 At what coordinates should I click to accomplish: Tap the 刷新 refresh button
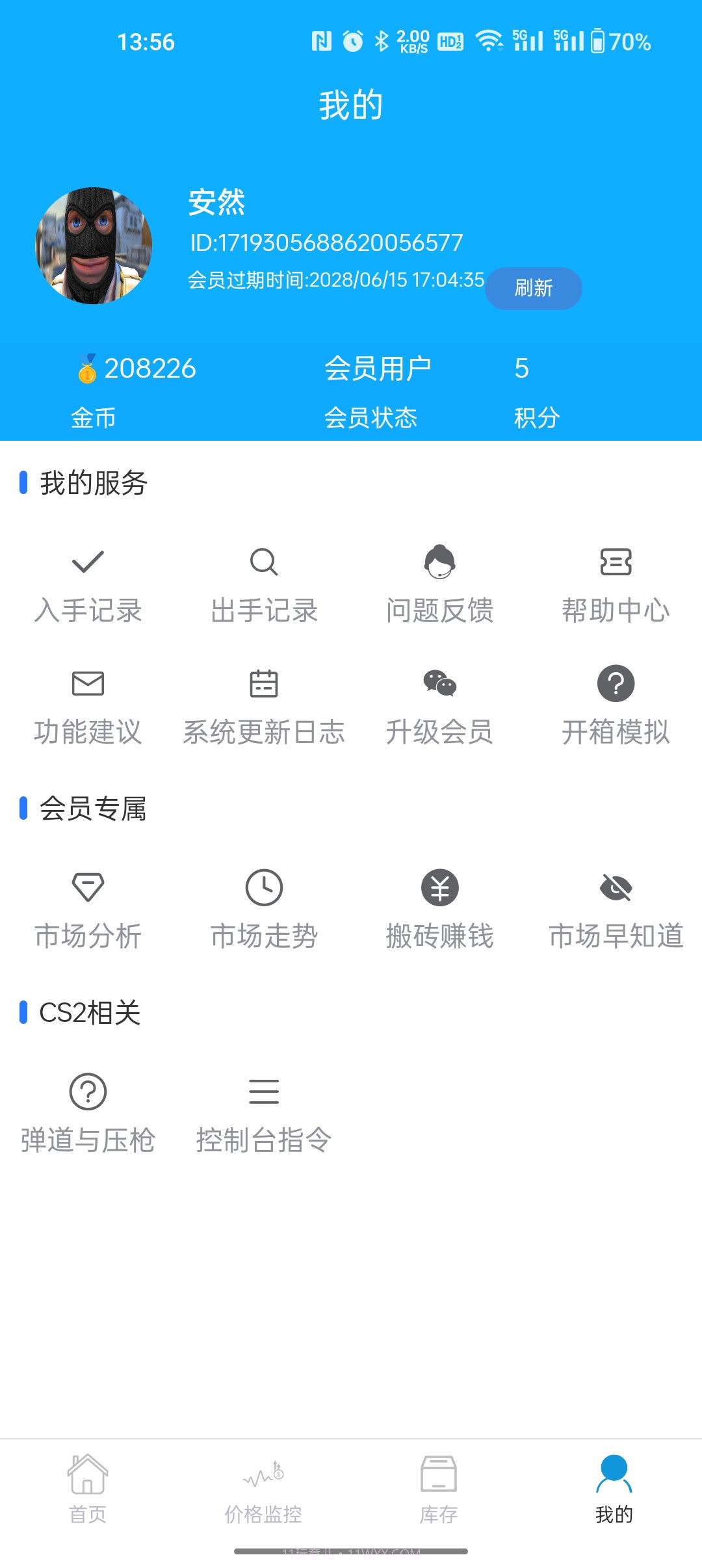pyautogui.click(x=533, y=288)
